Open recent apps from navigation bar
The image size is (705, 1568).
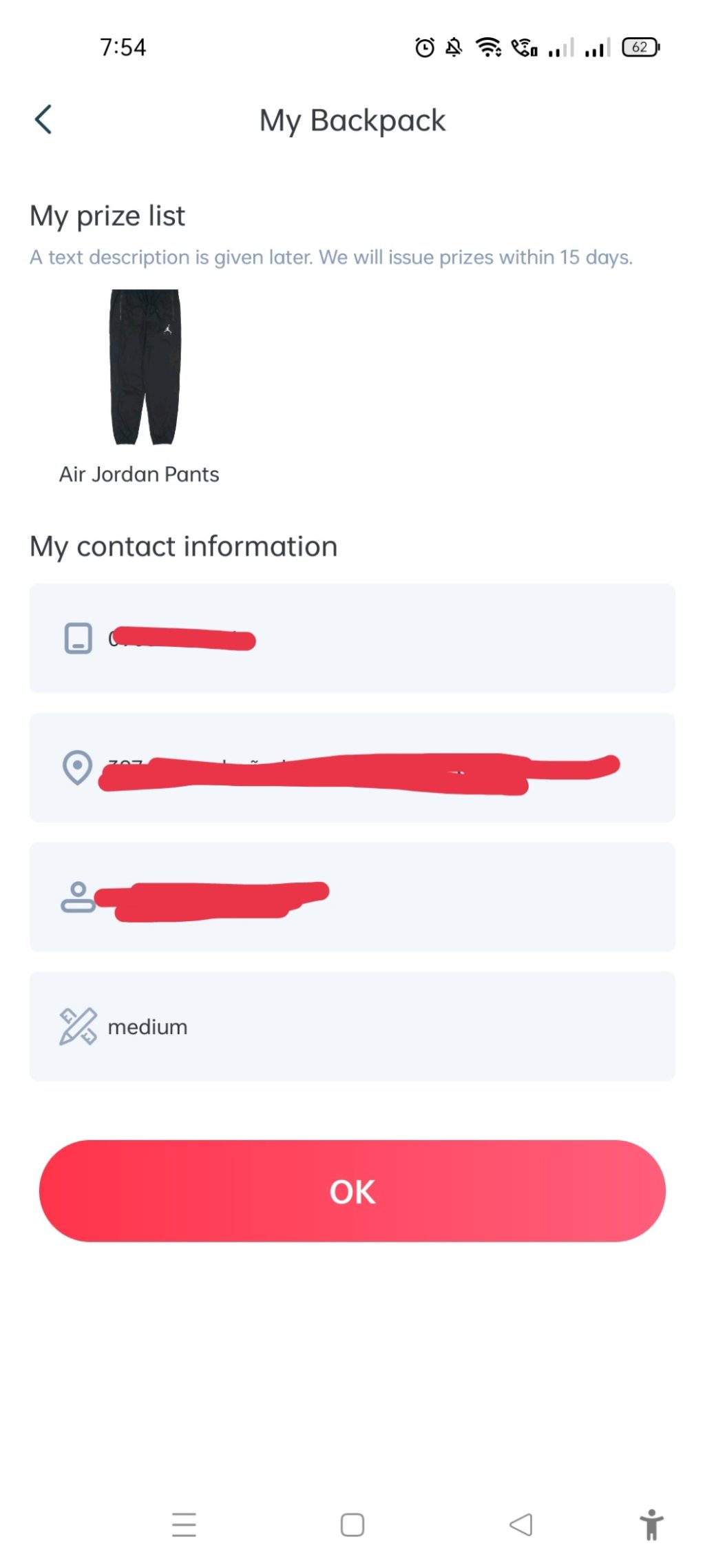pos(184,1525)
